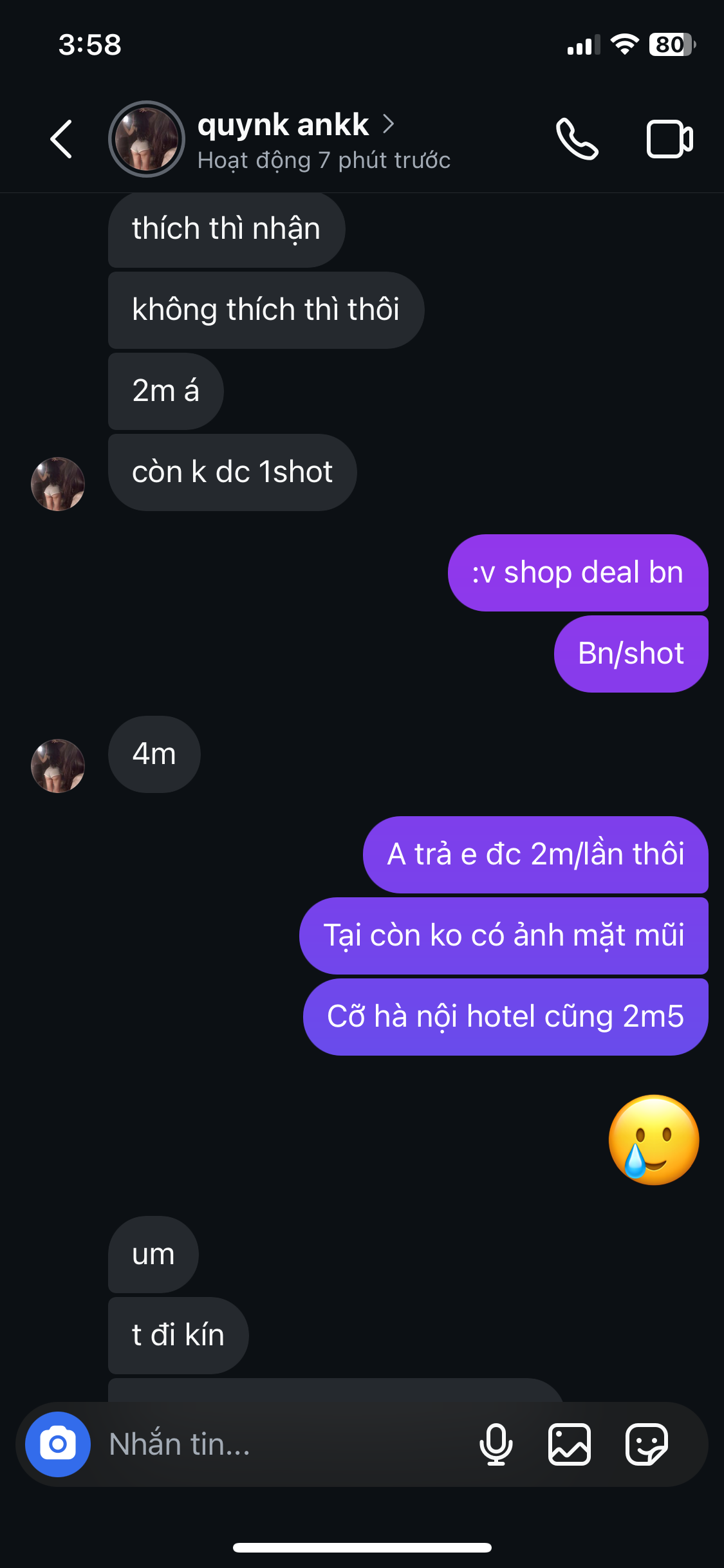
Task: Start a video call with quynk ankk
Action: [x=669, y=139]
